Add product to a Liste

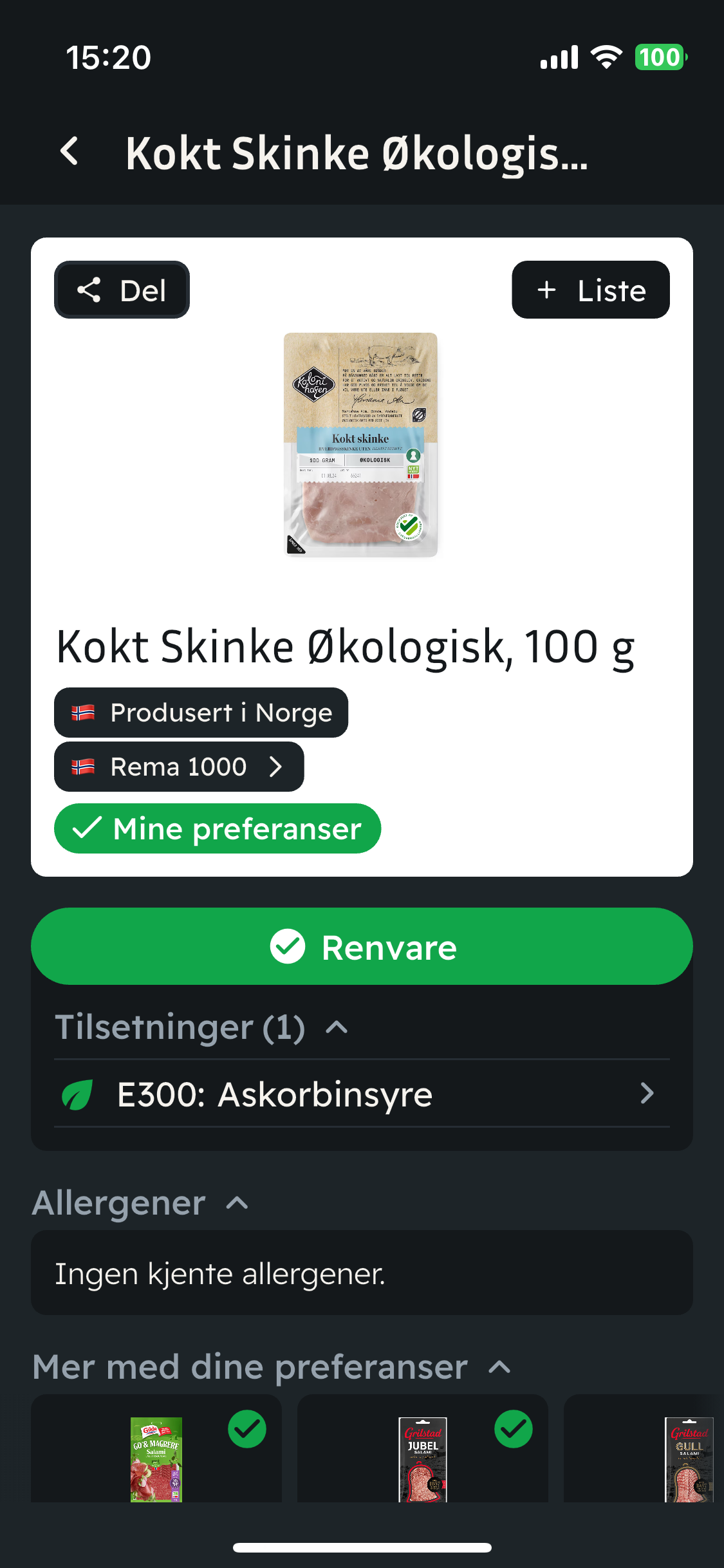coord(590,290)
